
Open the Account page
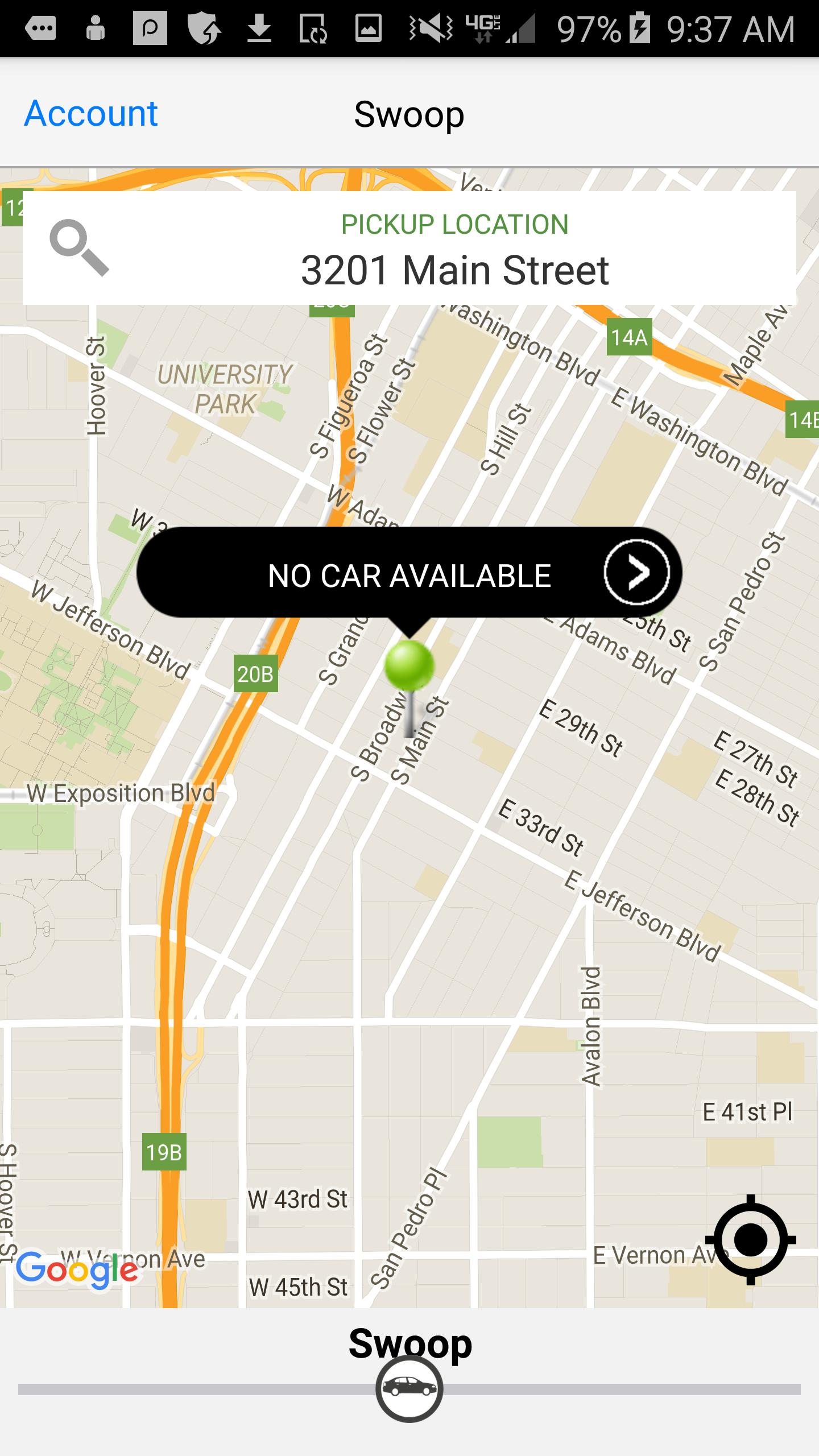pyautogui.click(x=91, y=113)
